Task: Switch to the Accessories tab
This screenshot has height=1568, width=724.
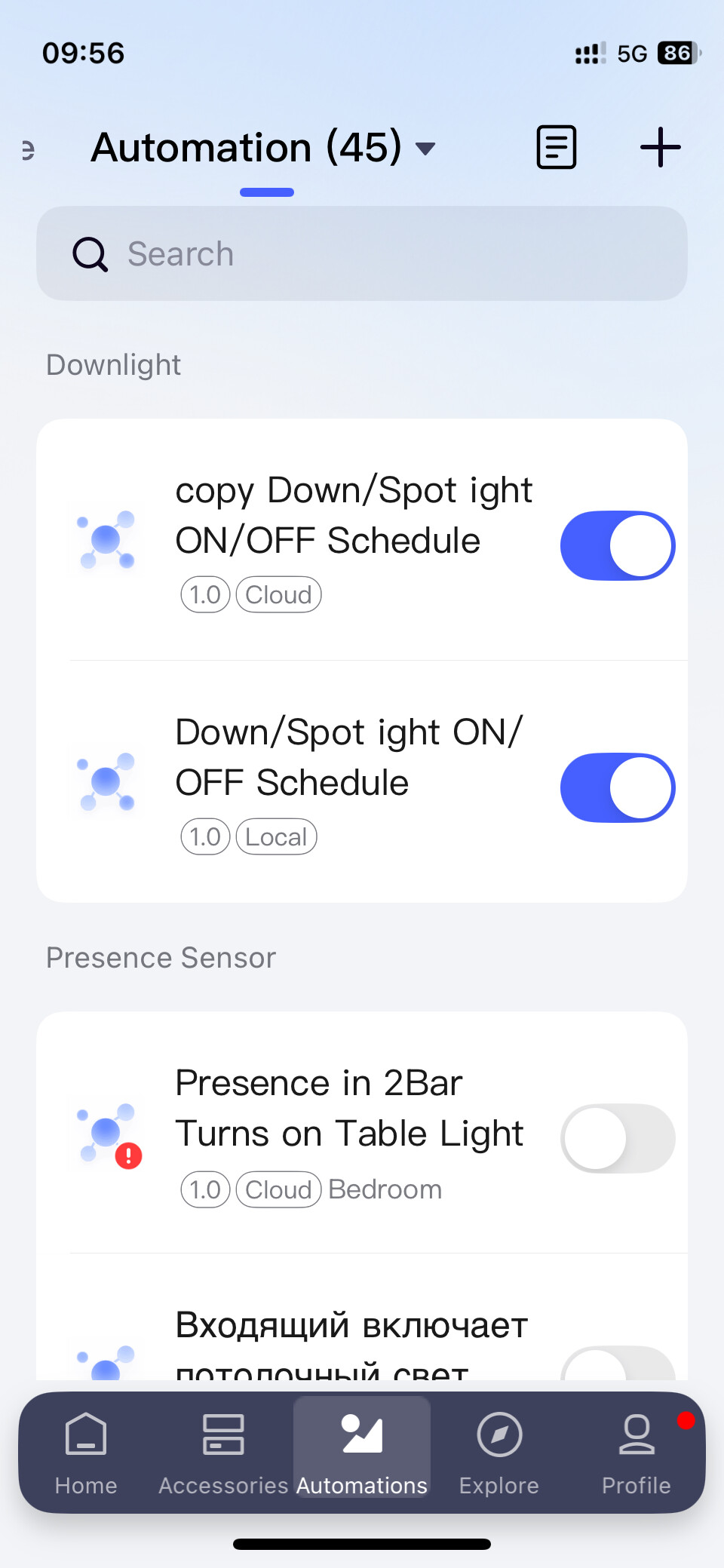Action: tap(223, 1453)
